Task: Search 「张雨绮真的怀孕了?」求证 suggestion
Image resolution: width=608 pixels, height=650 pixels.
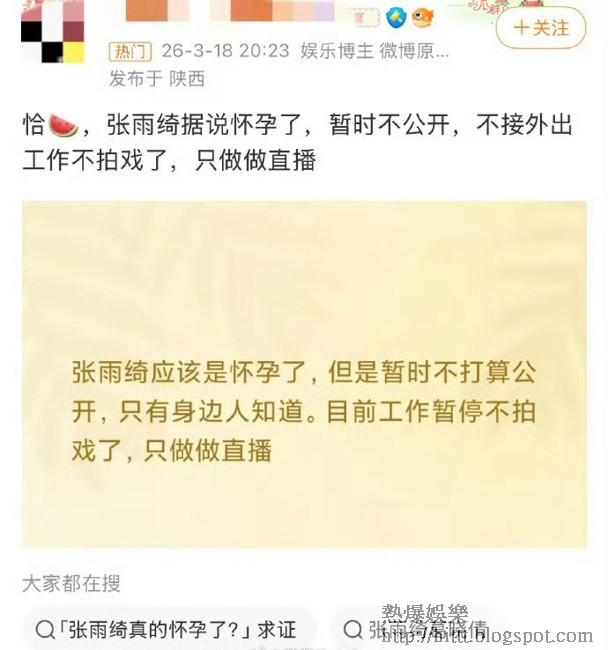Action: tap(168, 630)
